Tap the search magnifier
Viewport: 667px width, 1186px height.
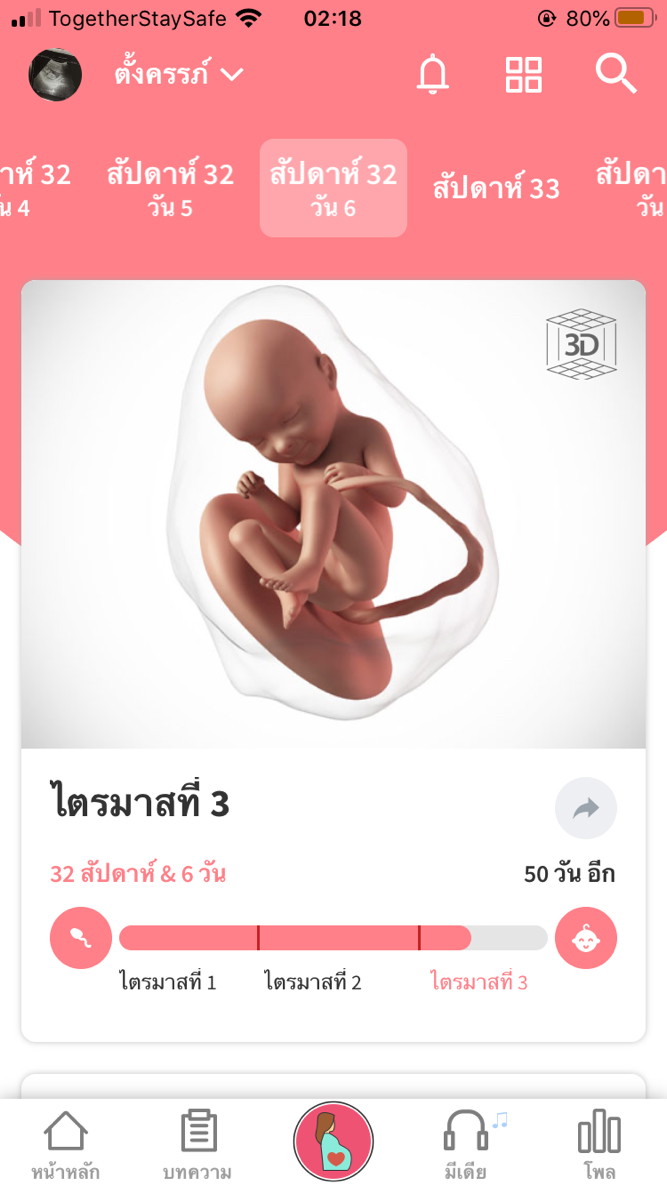click(615, 74)
